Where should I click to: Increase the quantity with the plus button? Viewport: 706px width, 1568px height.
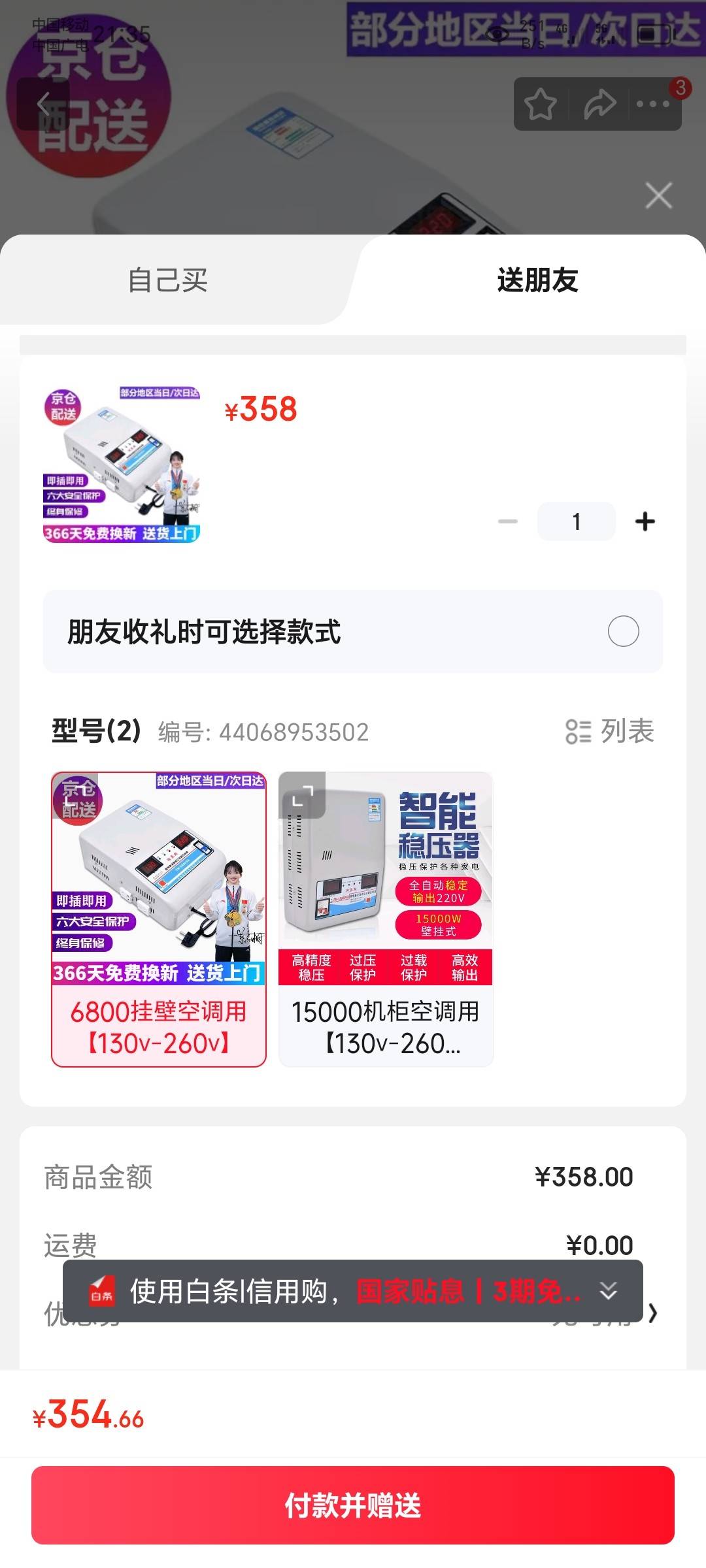(x=645, y=521)
